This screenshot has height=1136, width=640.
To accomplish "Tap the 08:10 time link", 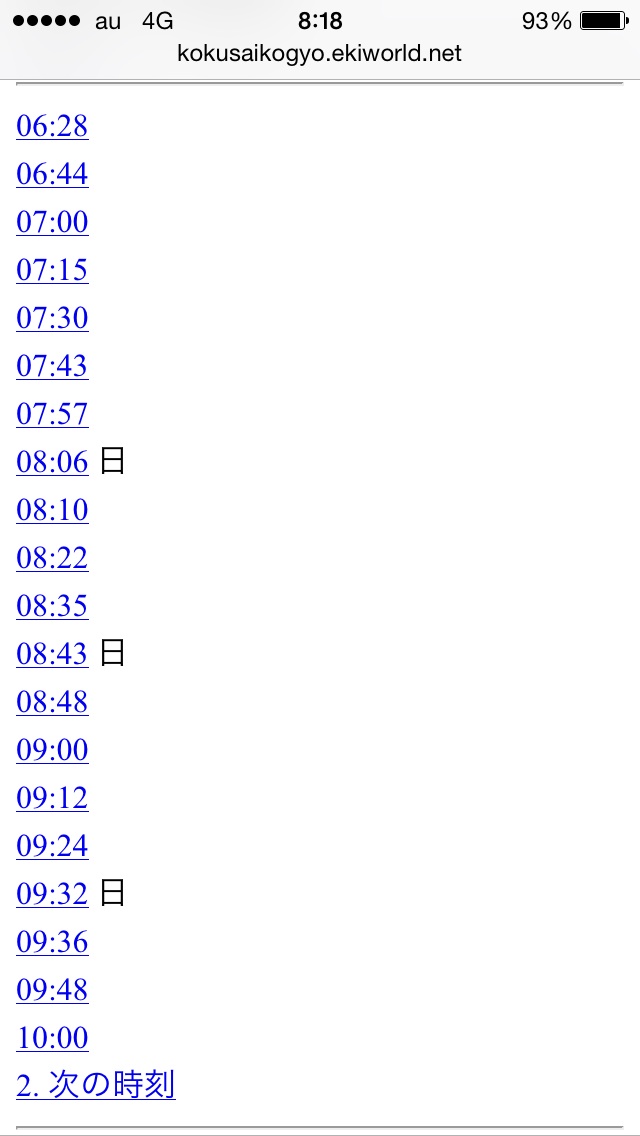I will point(52,510).
